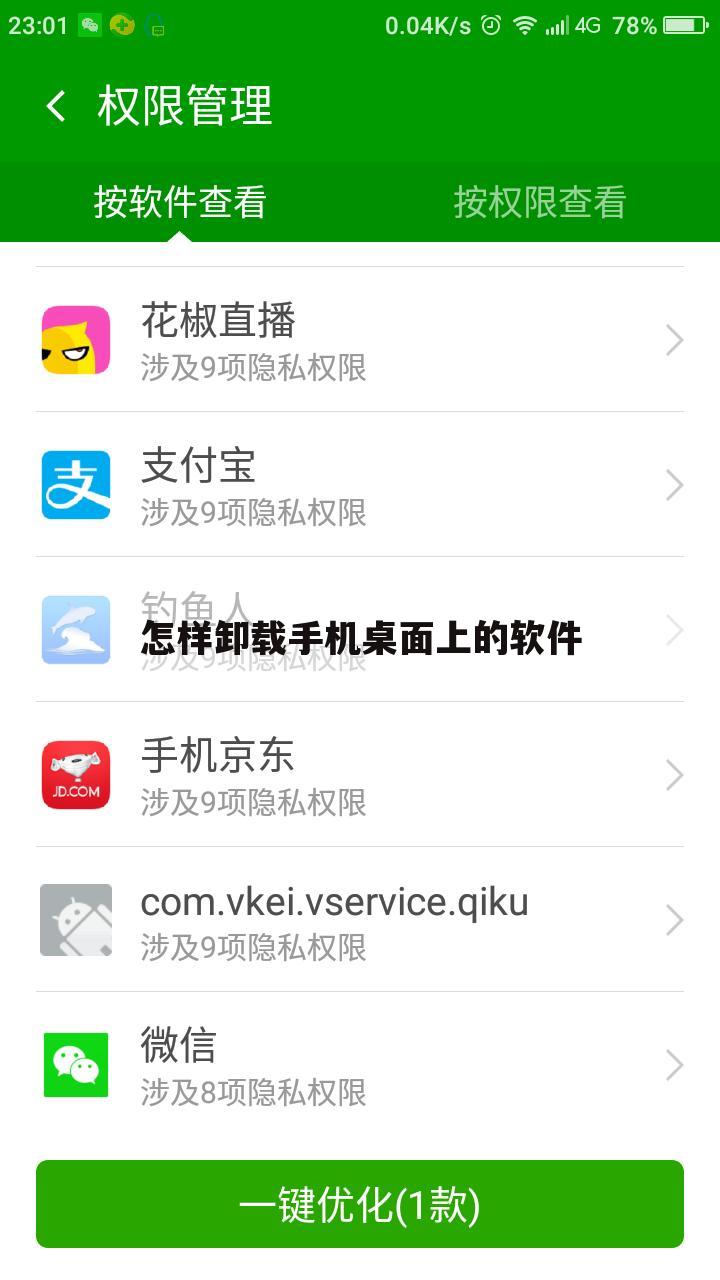
Task: Switch to the 按权限查看 tab
Action: 540,202
